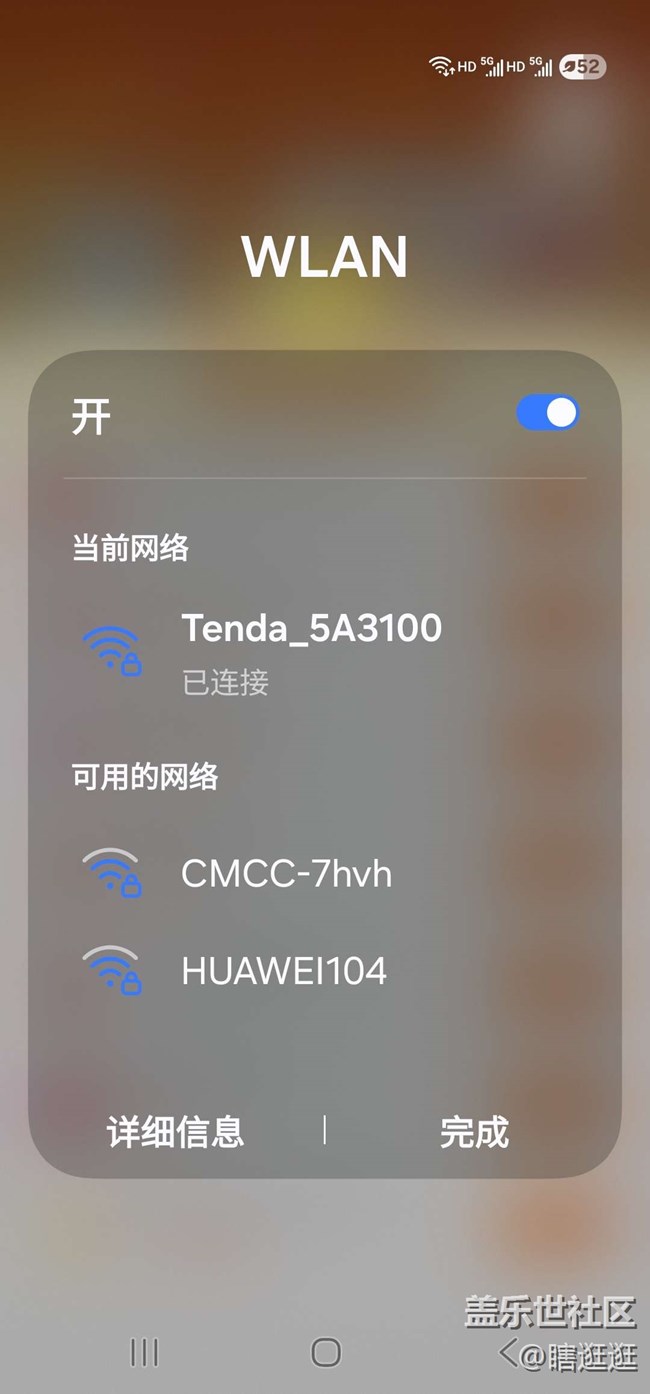Viewport: 650px width, 1394px height.
Task: Connect to the CMCC-7hvh network
Action: 286,874
